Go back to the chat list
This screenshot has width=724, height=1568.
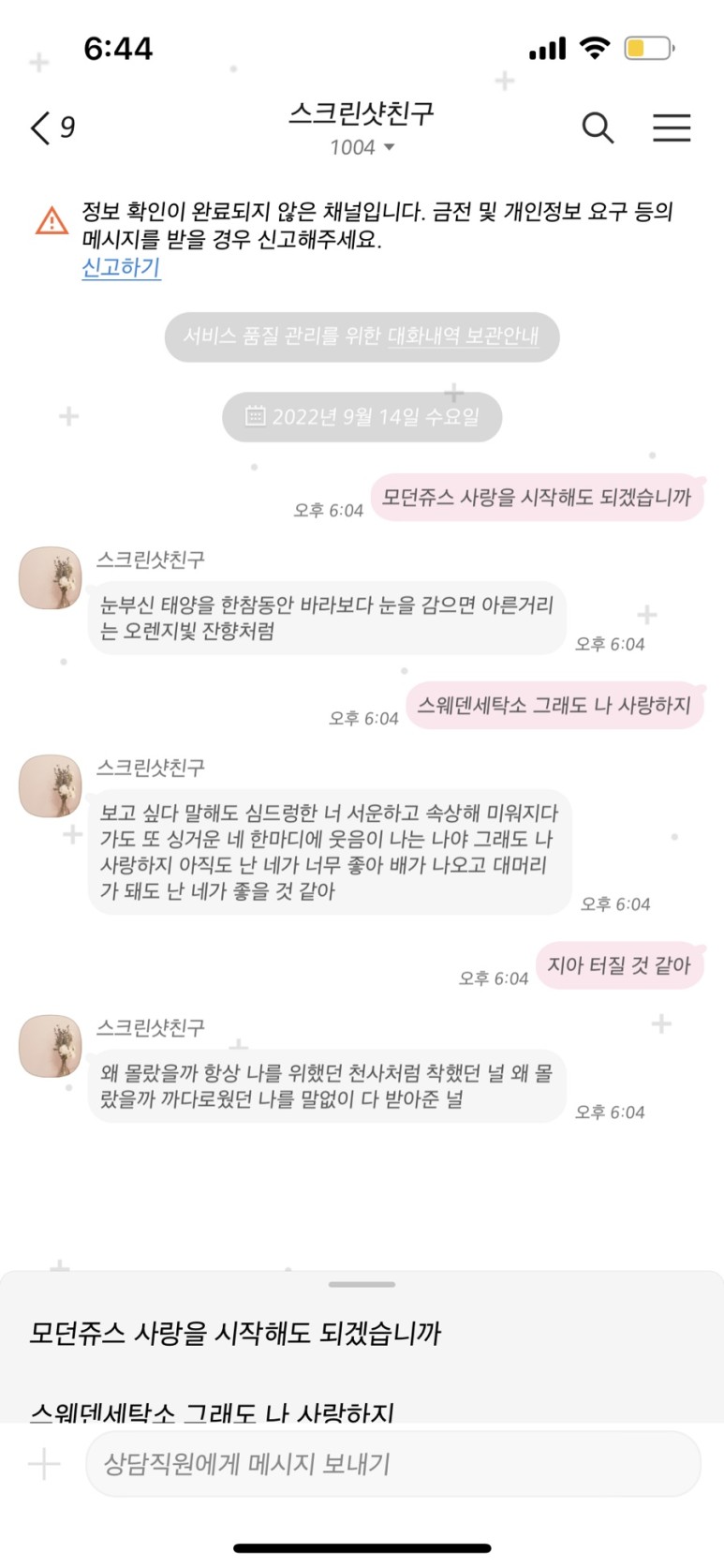coord(52,127)
